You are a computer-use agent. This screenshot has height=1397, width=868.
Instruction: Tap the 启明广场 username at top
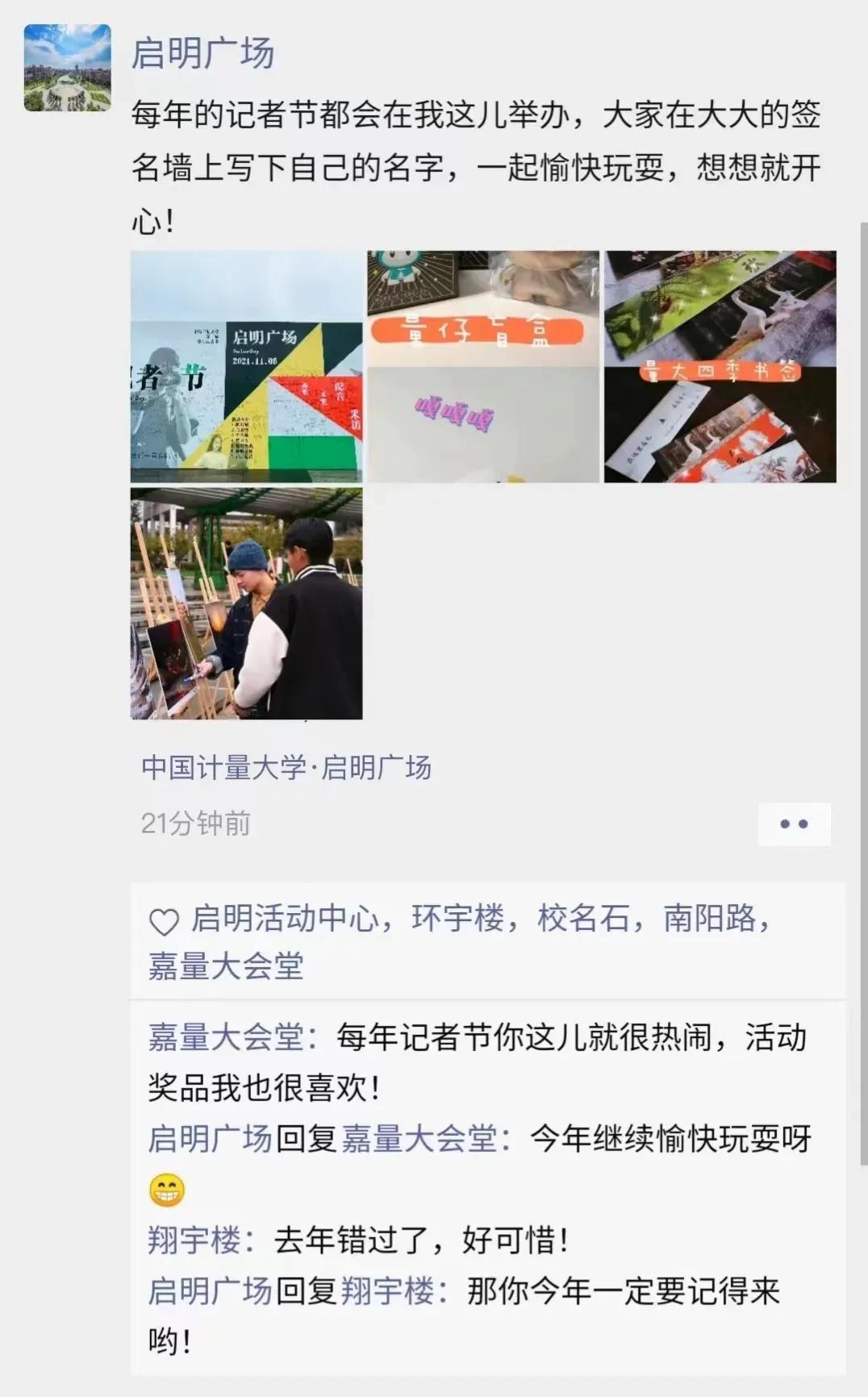tap(202, 54)
